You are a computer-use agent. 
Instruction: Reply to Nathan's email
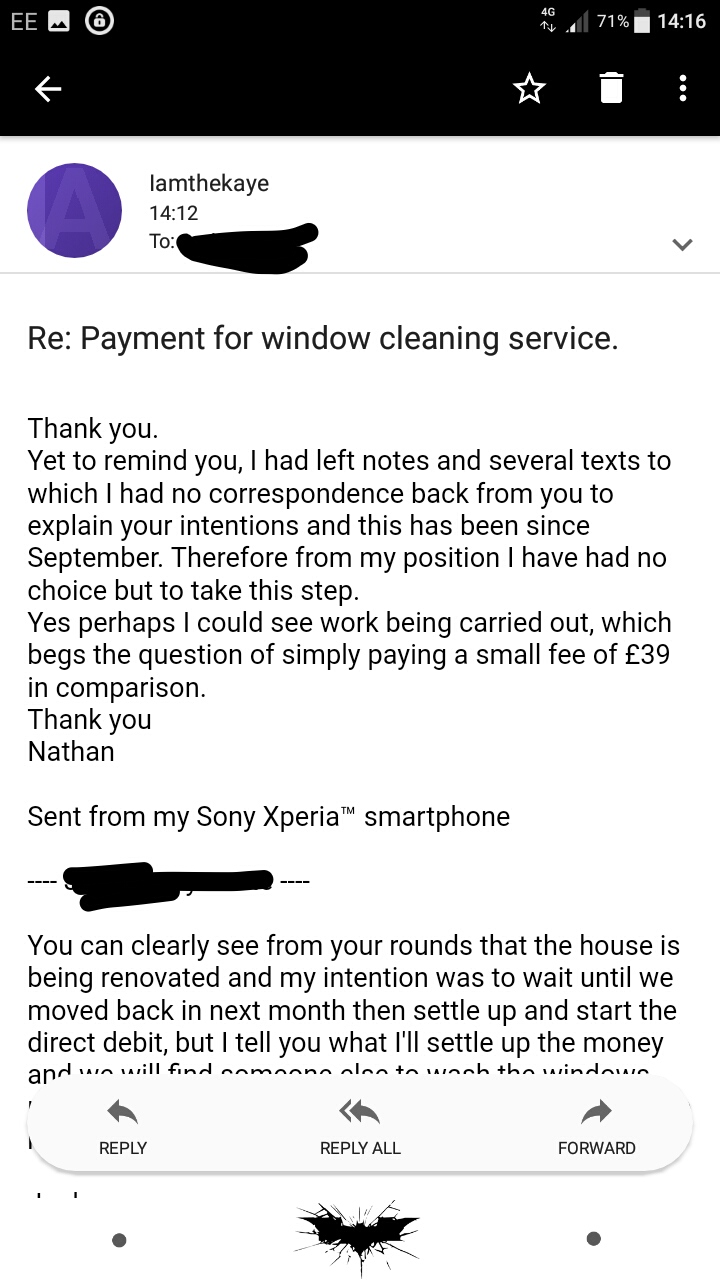click(x=123, y=1127)
